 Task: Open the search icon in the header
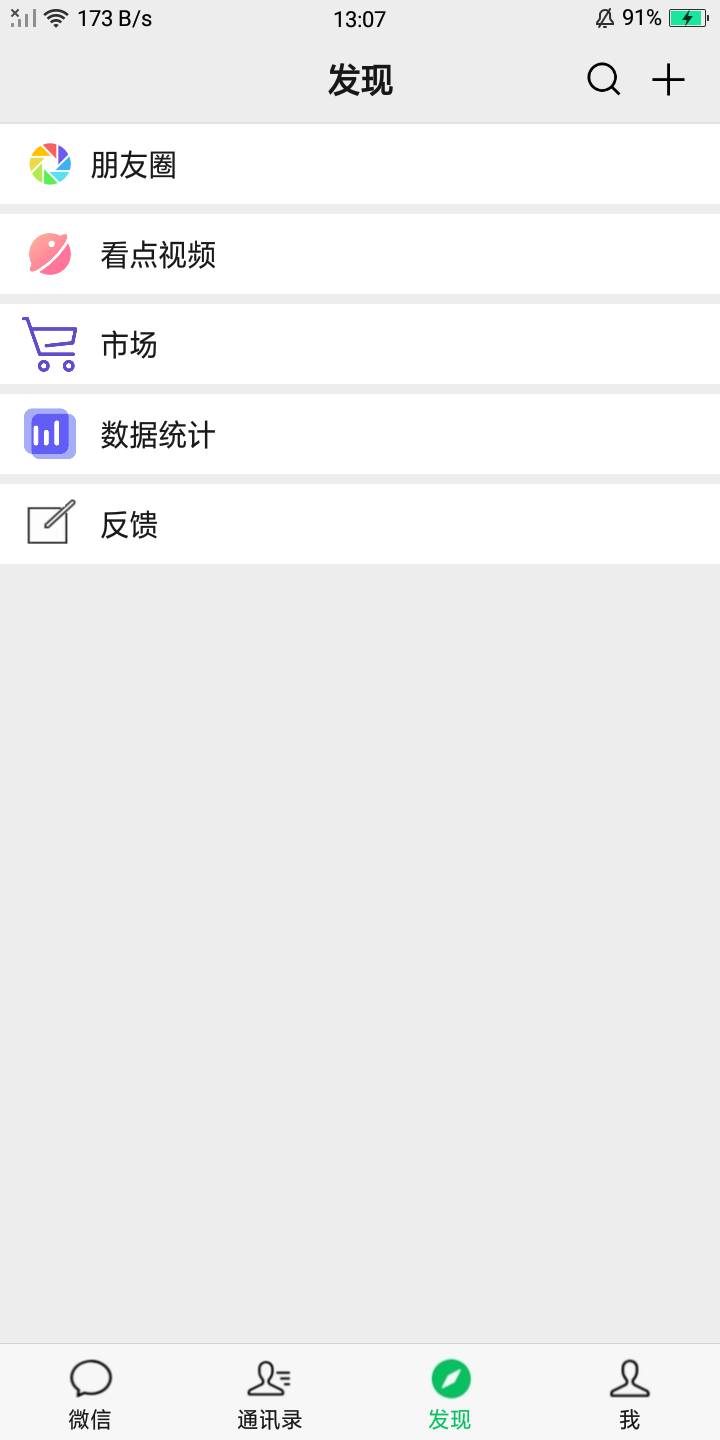tap(603, 79)
